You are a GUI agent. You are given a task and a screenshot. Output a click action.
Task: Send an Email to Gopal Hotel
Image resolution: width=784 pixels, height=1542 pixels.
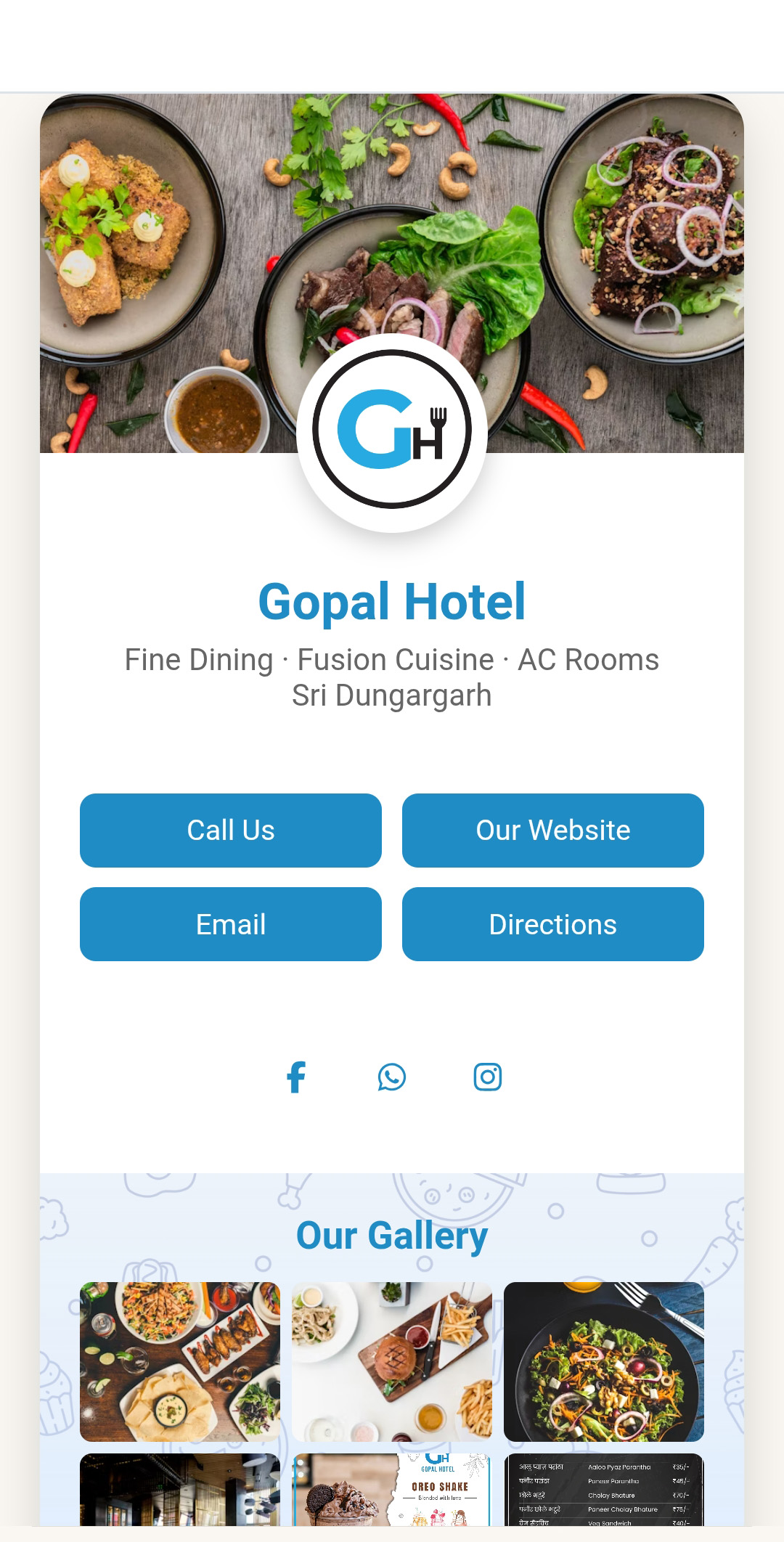coord(230,923)
